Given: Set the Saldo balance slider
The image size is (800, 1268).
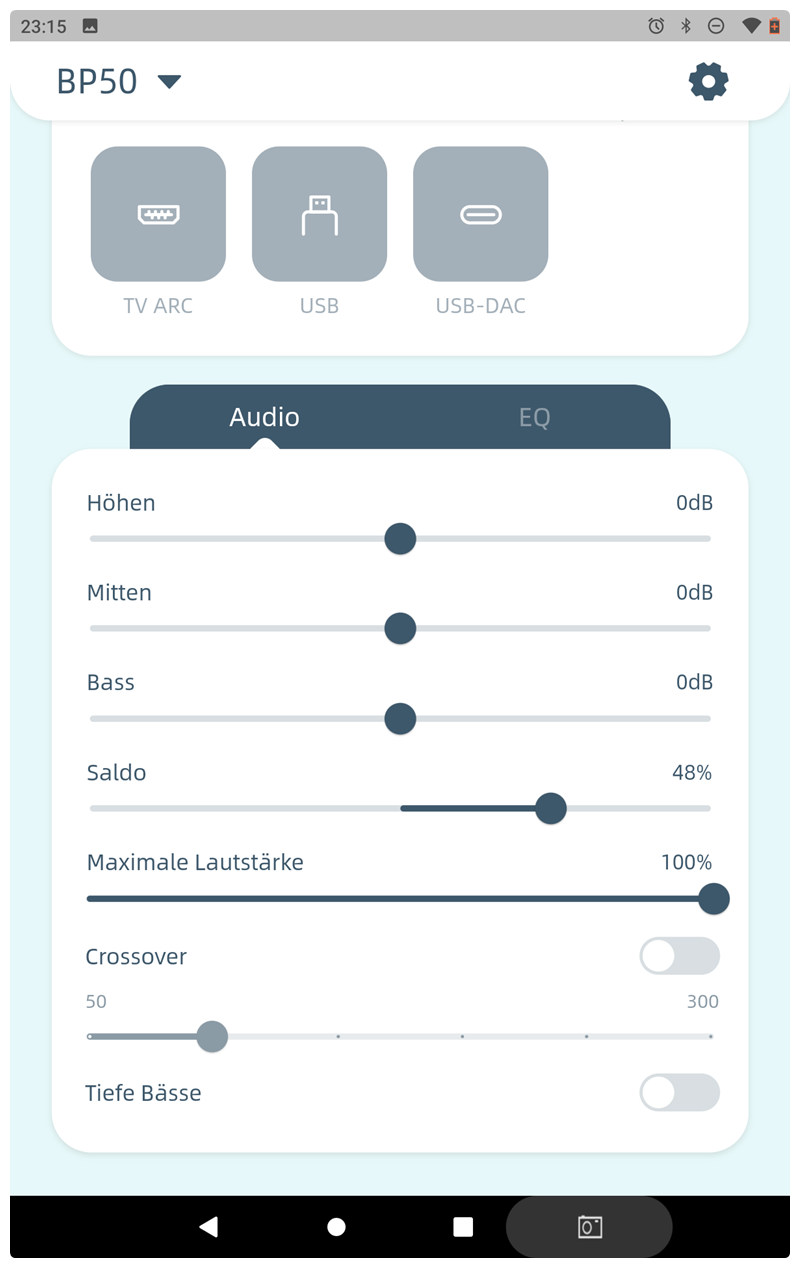Looking at the screenshot, I should 550,809.
